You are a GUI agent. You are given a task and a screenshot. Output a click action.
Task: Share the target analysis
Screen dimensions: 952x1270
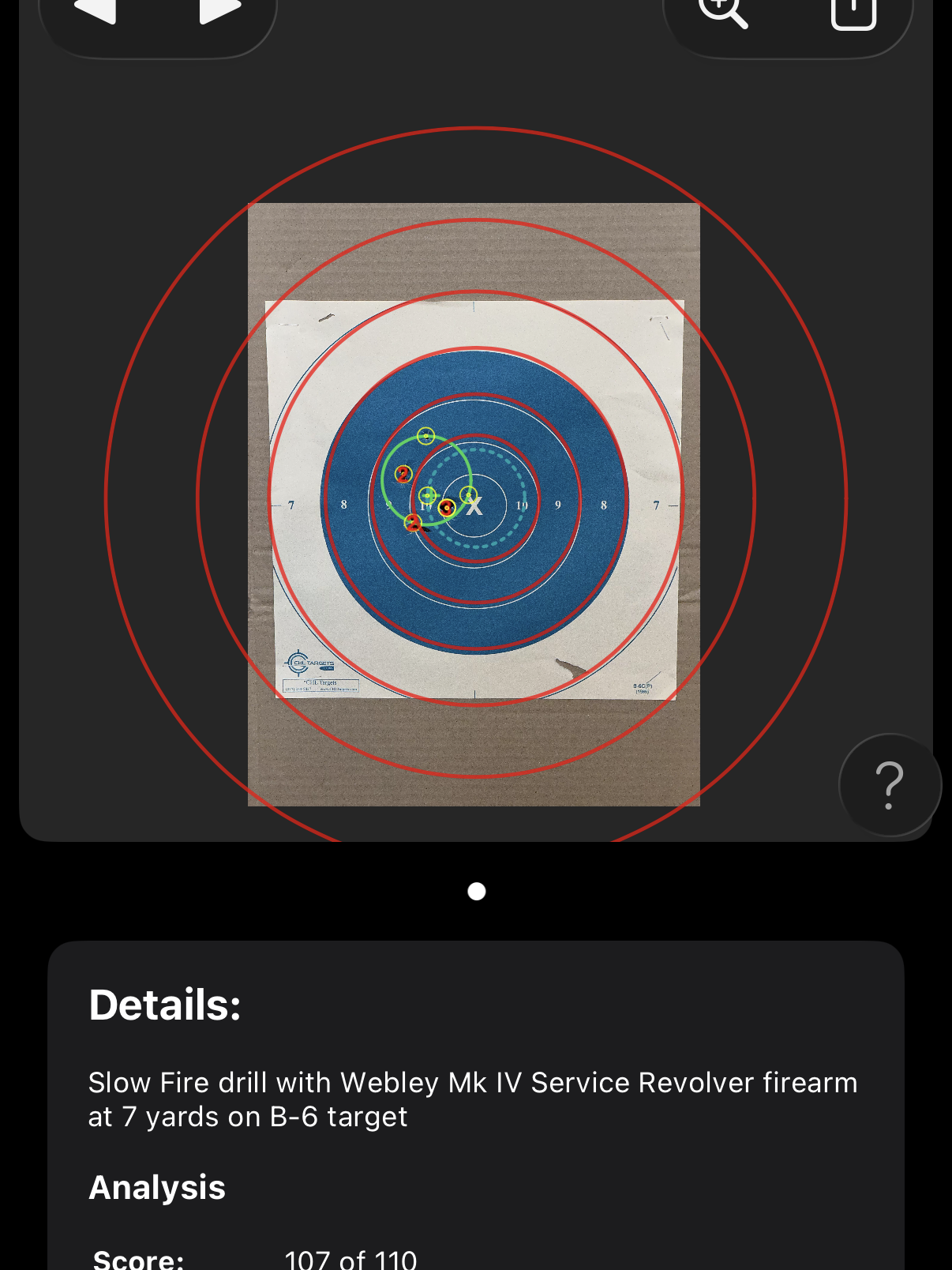853,13
